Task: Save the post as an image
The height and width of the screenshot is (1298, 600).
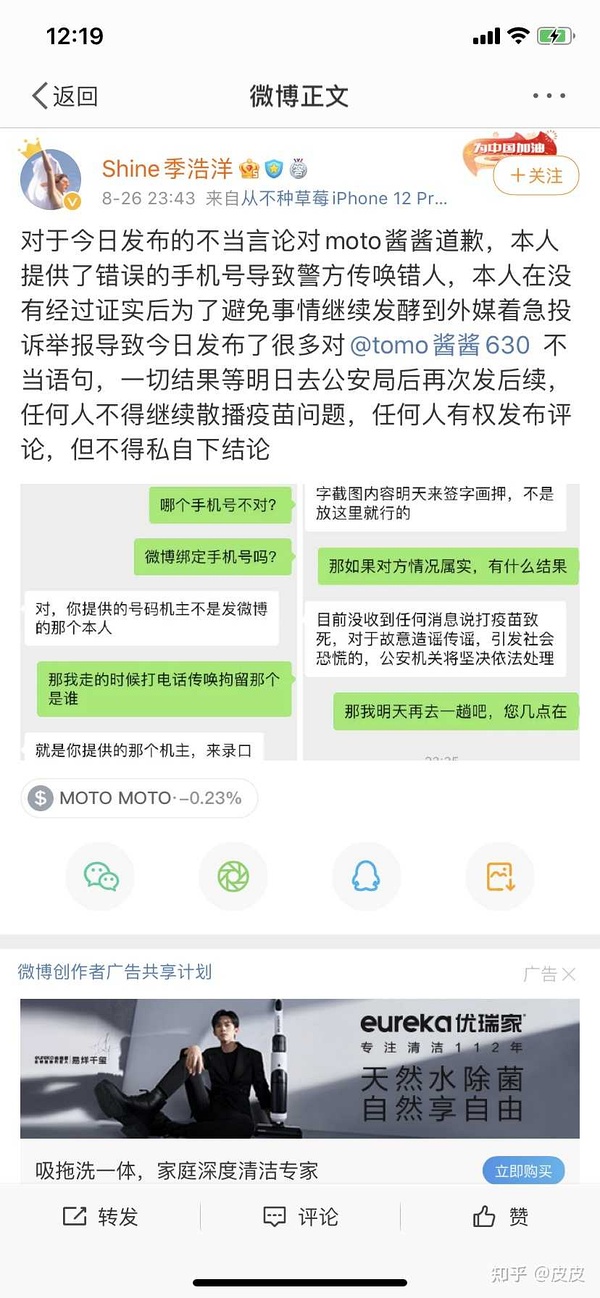Action: click(x=499, y=876)
